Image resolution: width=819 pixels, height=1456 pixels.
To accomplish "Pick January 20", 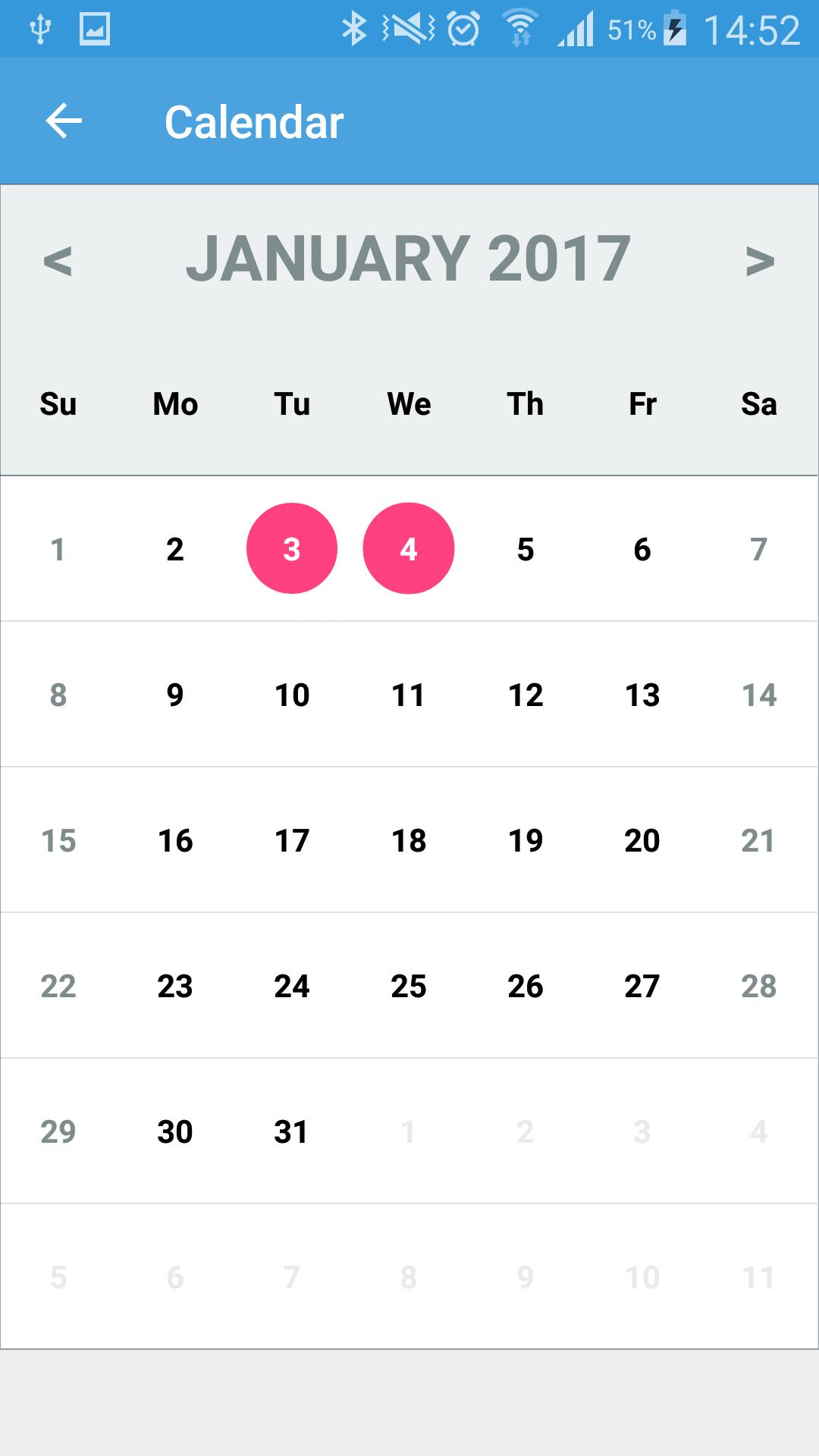I will click(642, 839).
